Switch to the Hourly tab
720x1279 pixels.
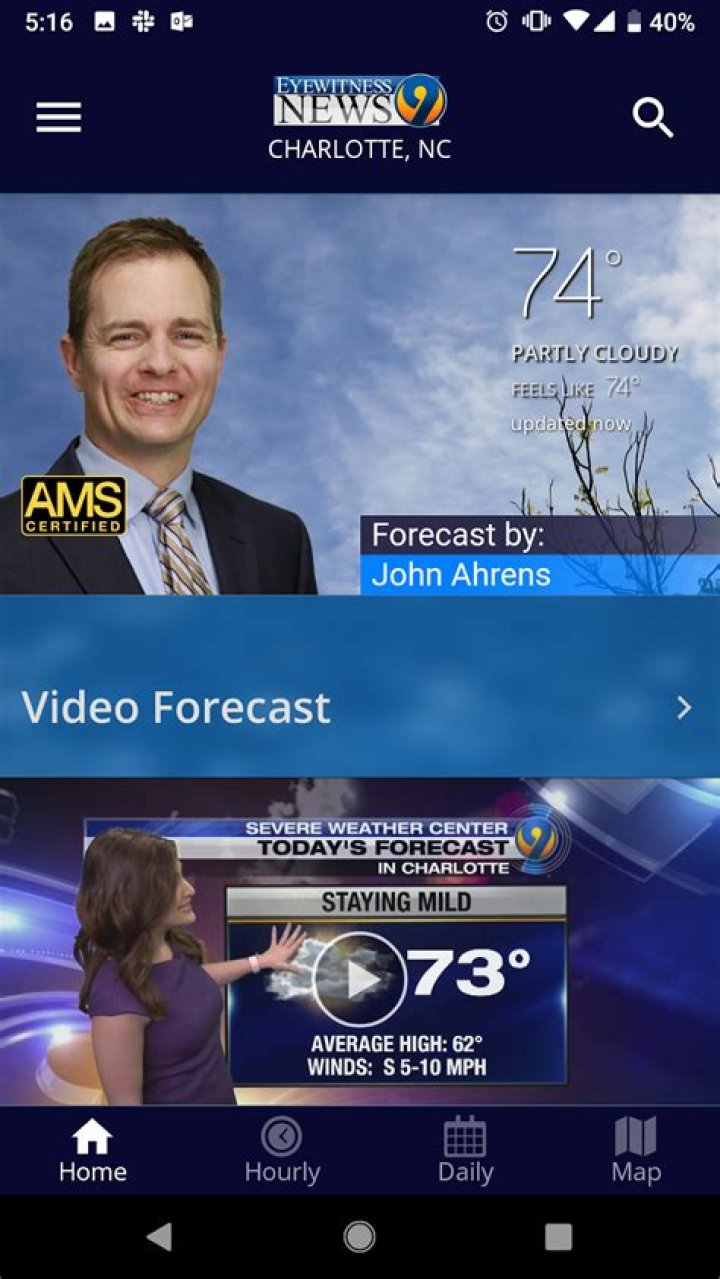[282, 1151]
